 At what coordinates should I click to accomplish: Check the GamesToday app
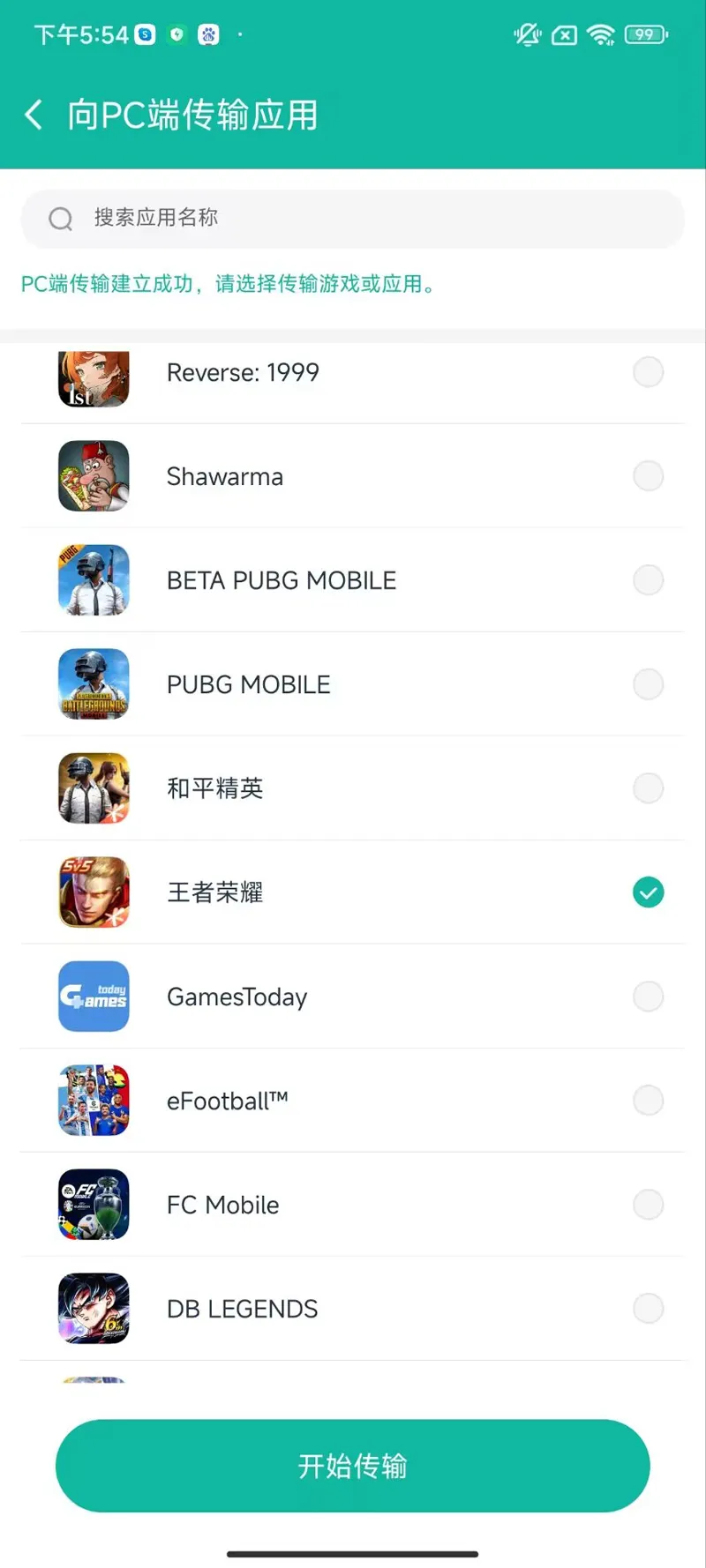coord(648,997)
